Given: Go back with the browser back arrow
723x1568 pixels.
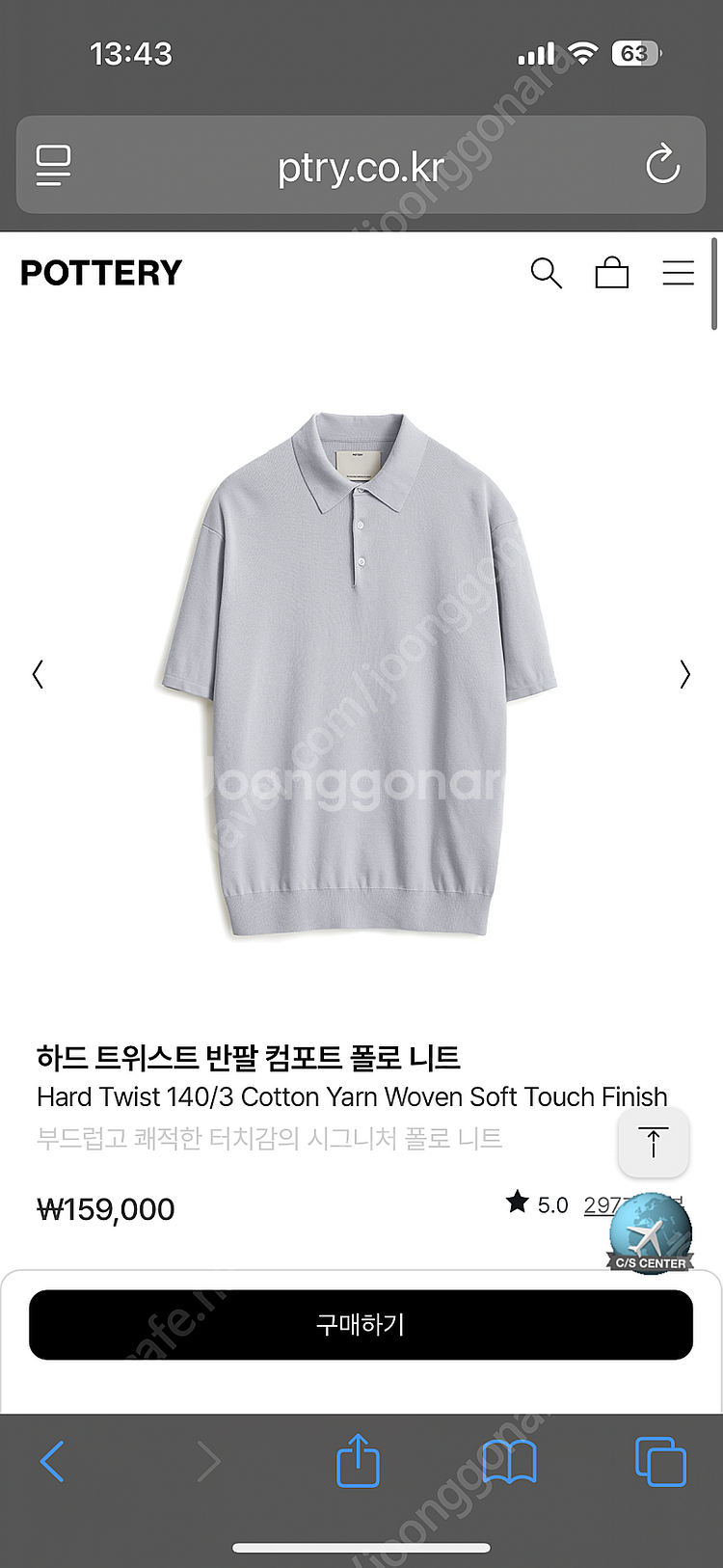Looking at the screenshot, I should pyautogui.click(x=53, y=1461).
